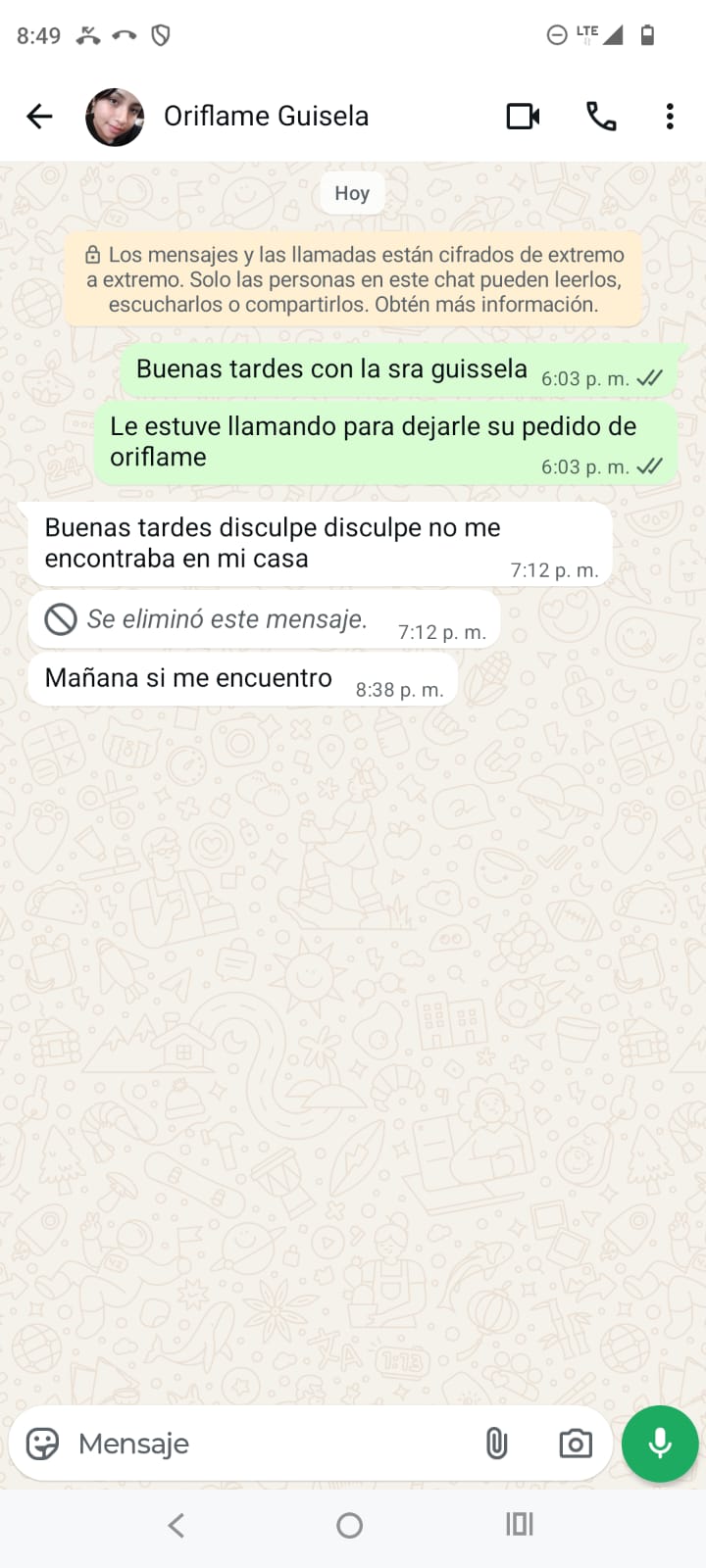The image size is (706, 1568).
Task: Open the three-dot overflow menu
Action: click(x=670, y=117)
